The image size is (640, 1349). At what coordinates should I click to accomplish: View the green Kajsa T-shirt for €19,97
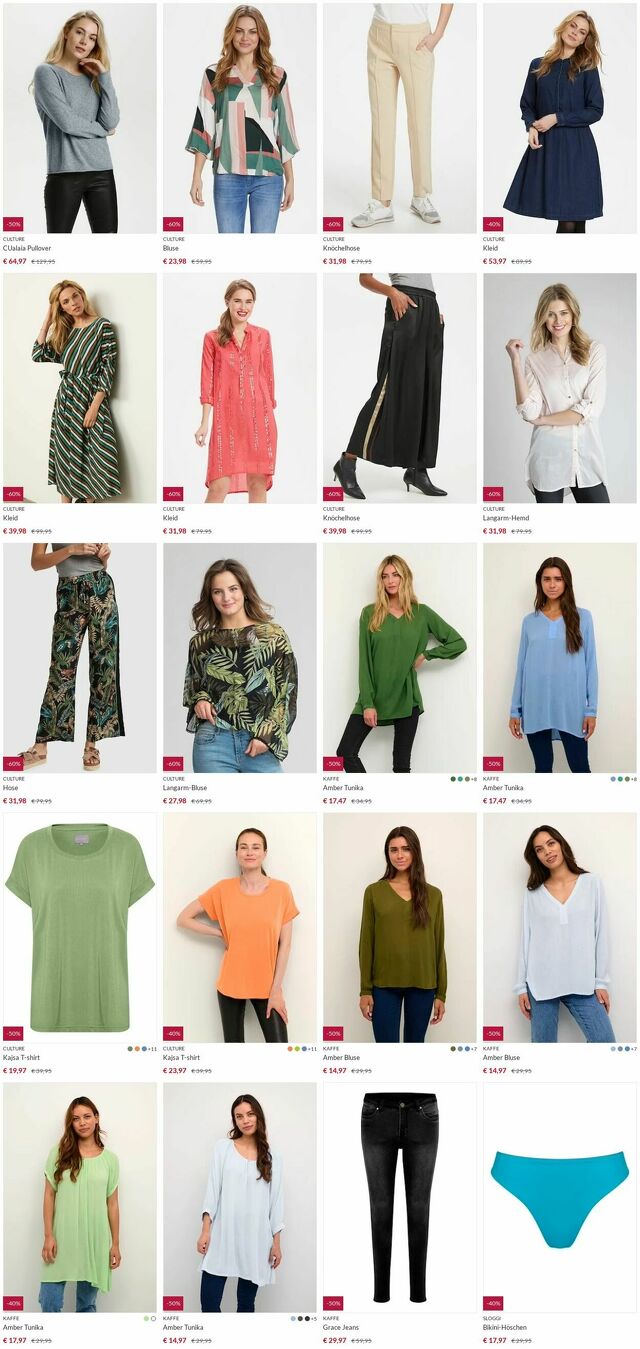[x=79, y=928]
